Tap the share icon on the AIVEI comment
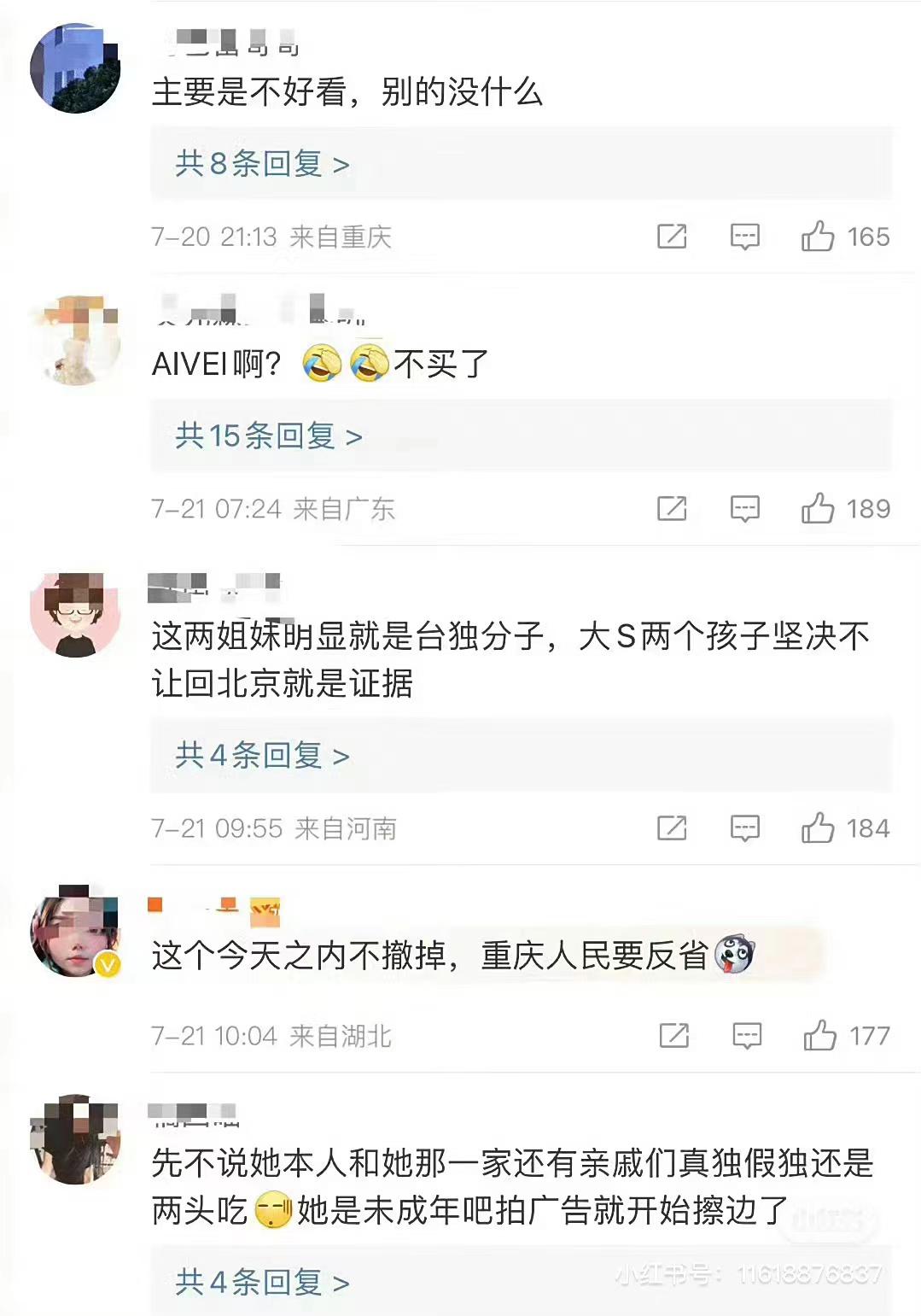This screenshot has width=921, height=1316. pos(673,509)
